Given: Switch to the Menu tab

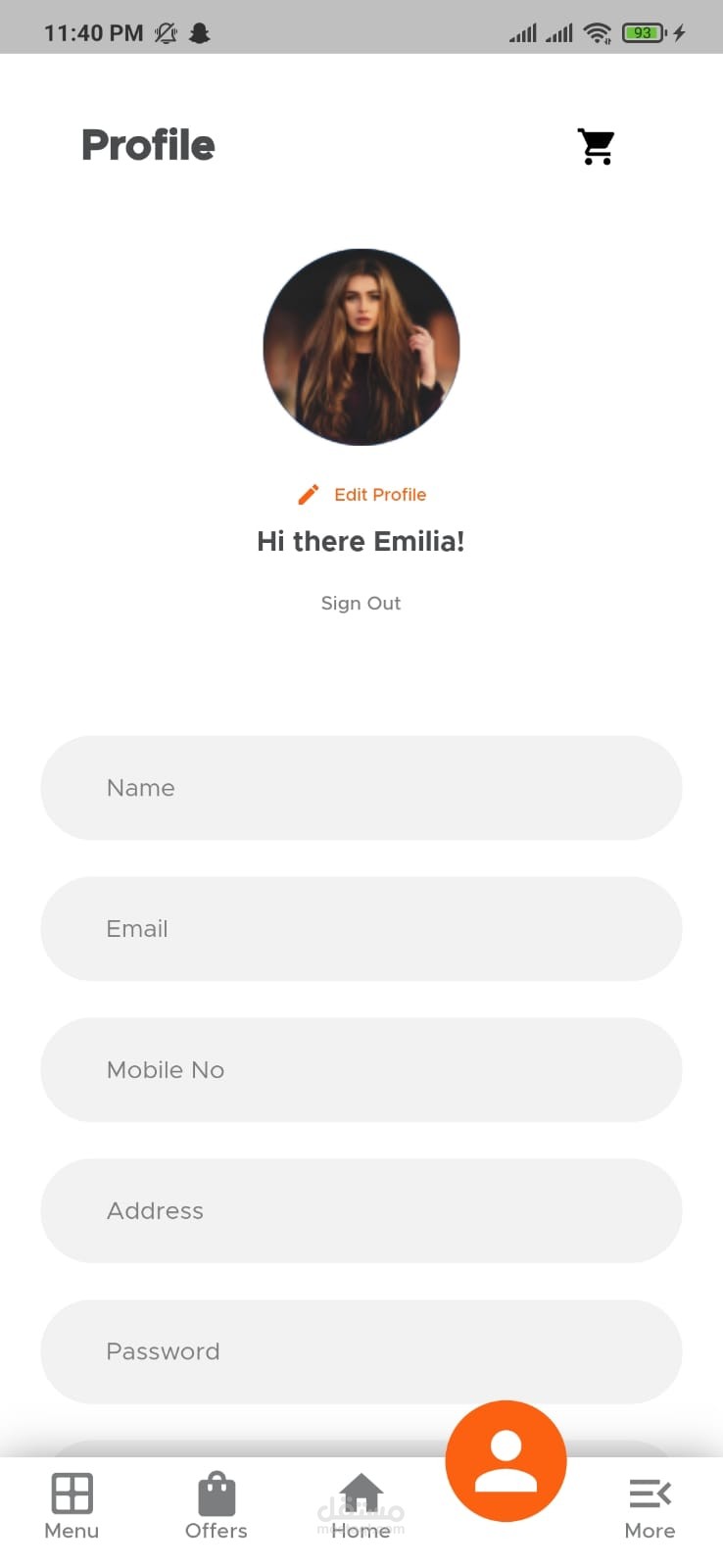Looking at the screenshot, I should tap(72, 1506).
